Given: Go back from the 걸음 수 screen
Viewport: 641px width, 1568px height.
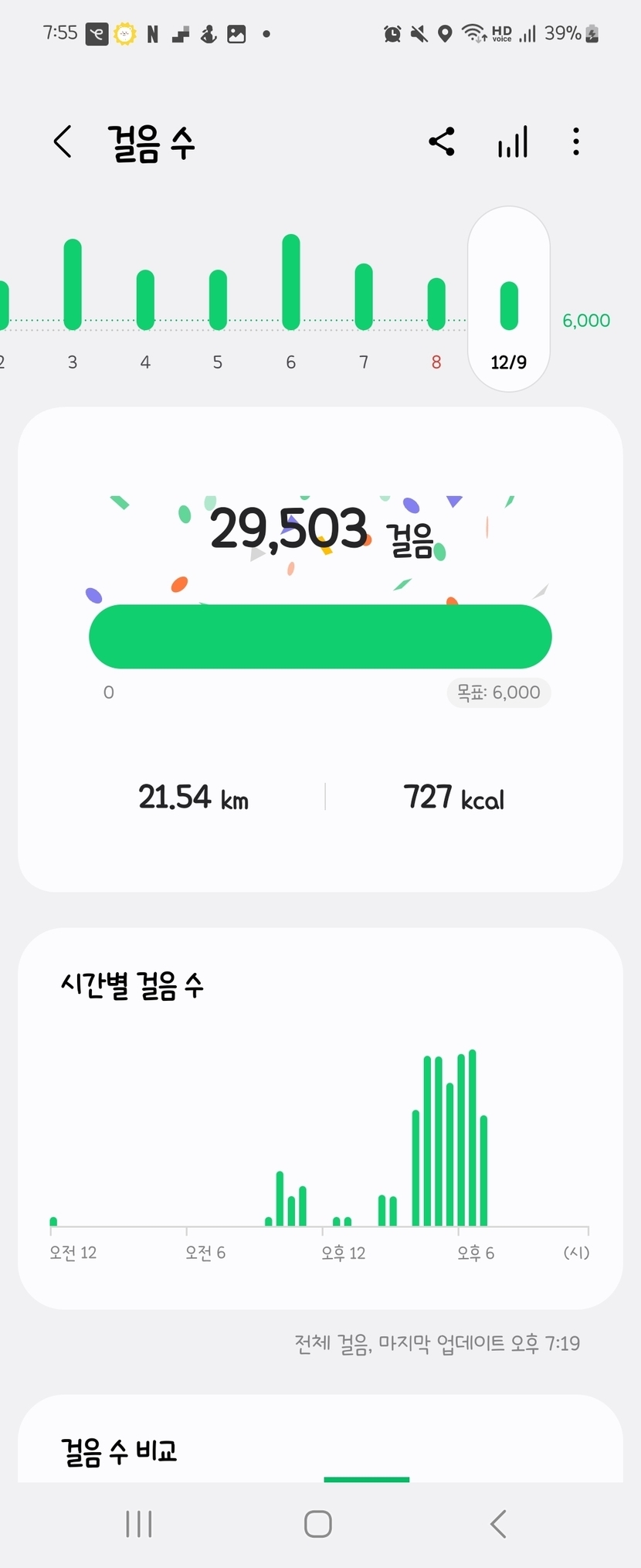Looking at the screenshot, I should point(63,142).
